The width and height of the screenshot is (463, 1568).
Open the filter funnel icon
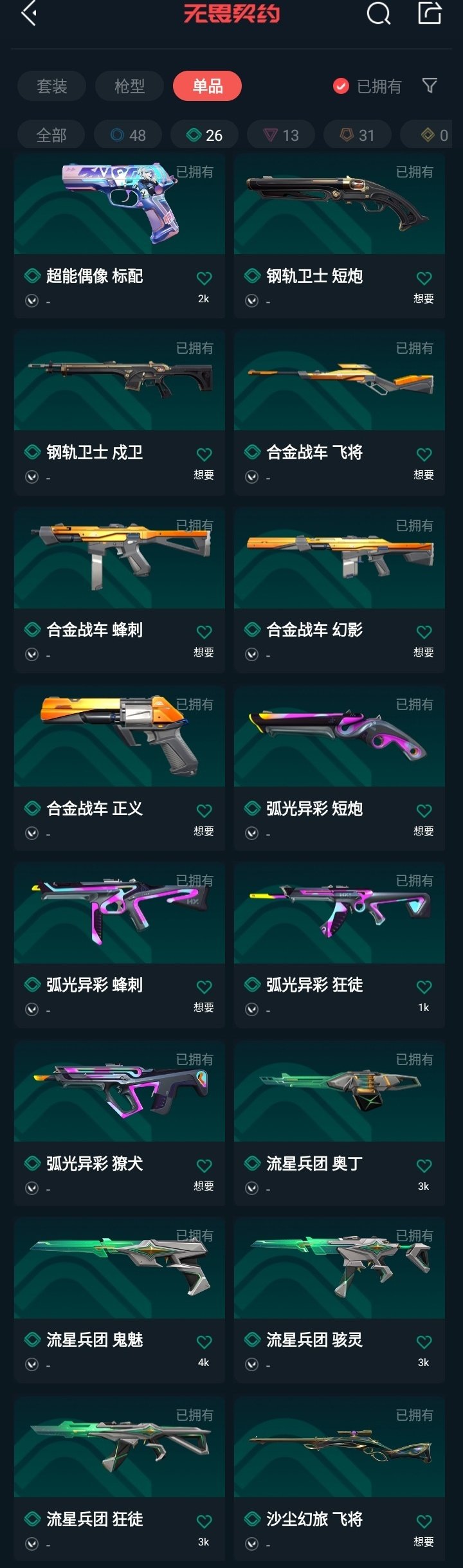pos(430,86)
